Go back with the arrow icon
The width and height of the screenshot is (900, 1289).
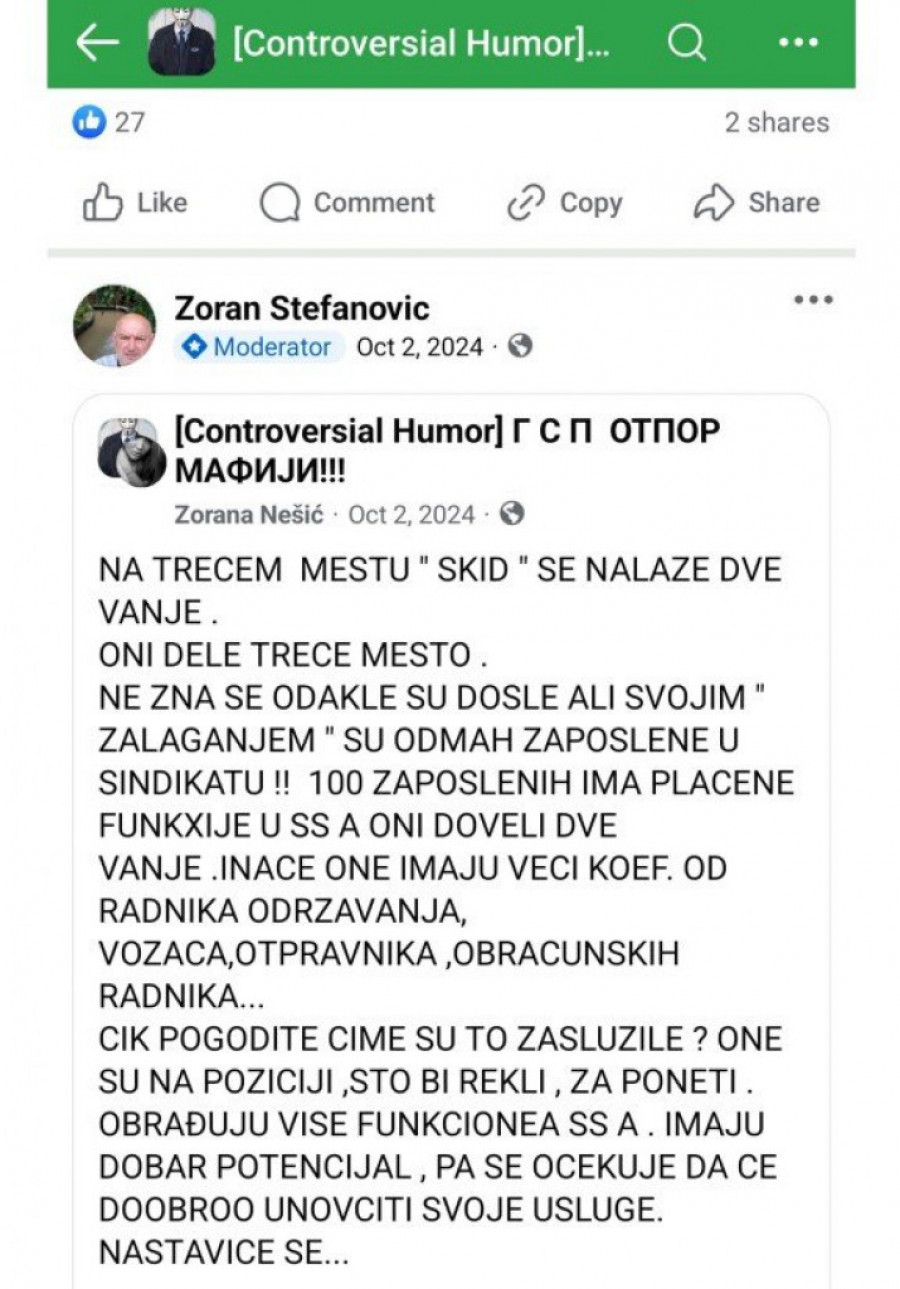tap(97, 42)
